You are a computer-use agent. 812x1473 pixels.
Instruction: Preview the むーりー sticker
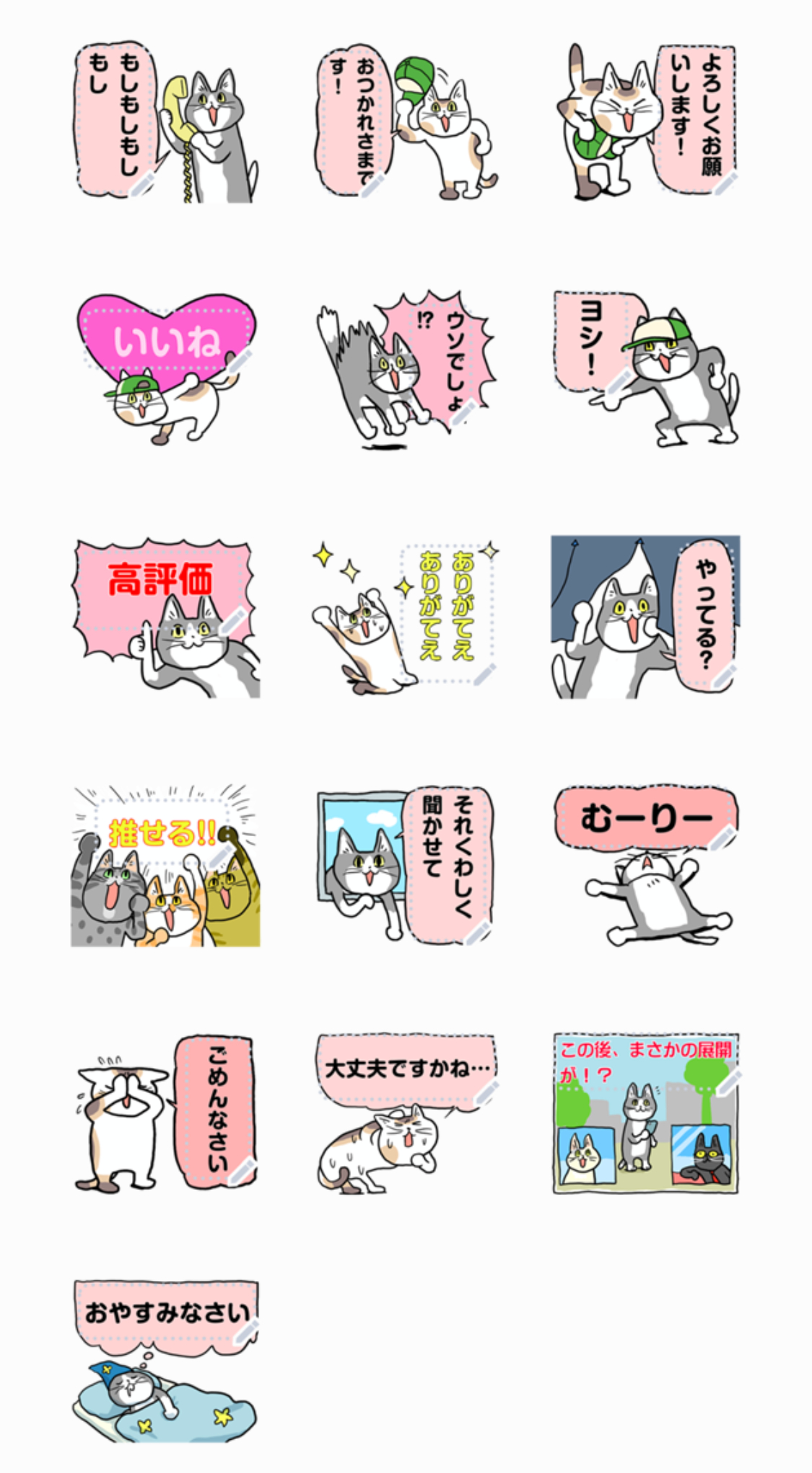646,866
